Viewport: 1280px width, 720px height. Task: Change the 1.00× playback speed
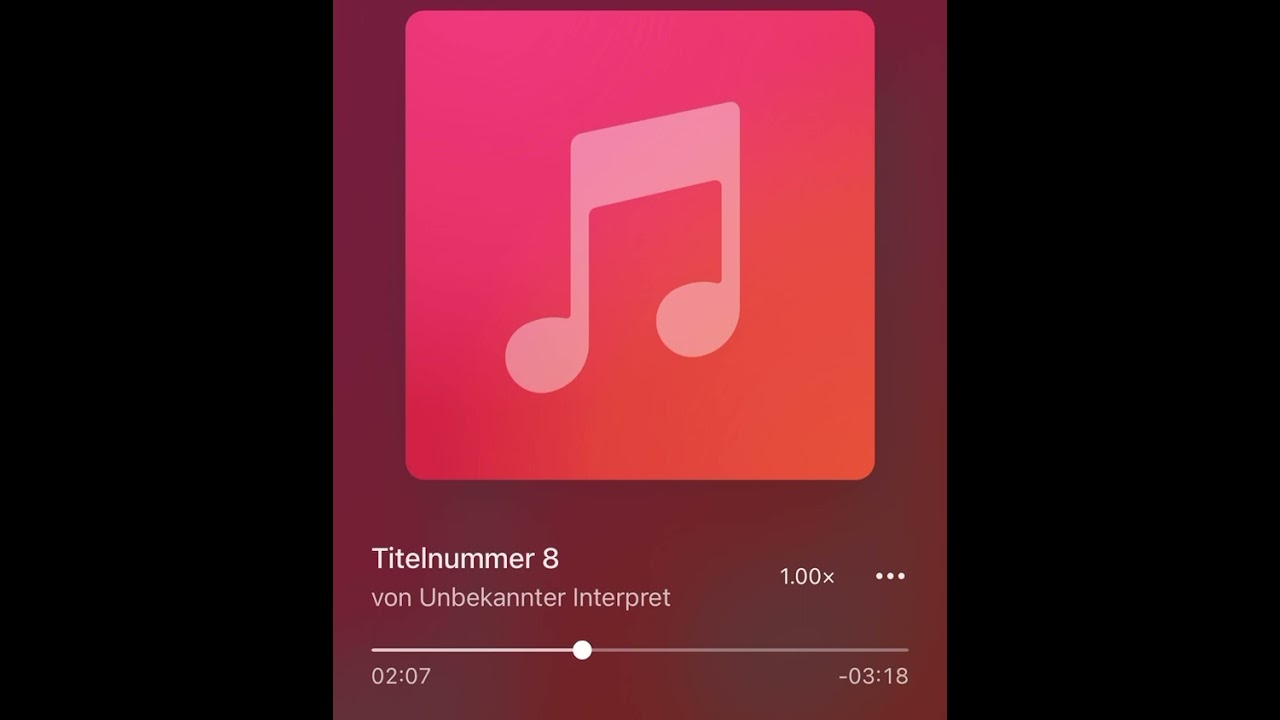click(x=807, y=577)
